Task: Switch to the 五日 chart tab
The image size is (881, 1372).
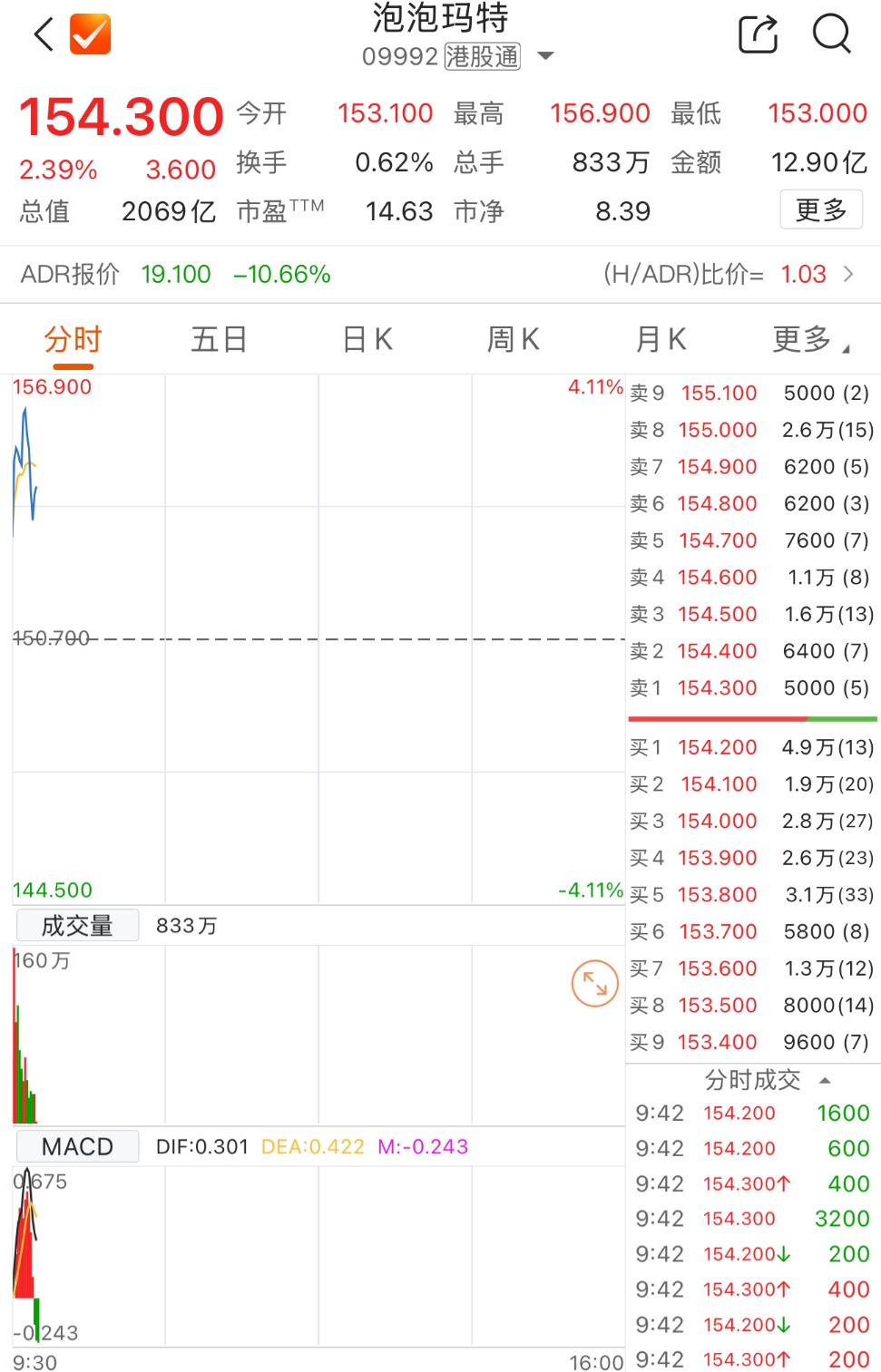Action: click(x=219, y=340)
